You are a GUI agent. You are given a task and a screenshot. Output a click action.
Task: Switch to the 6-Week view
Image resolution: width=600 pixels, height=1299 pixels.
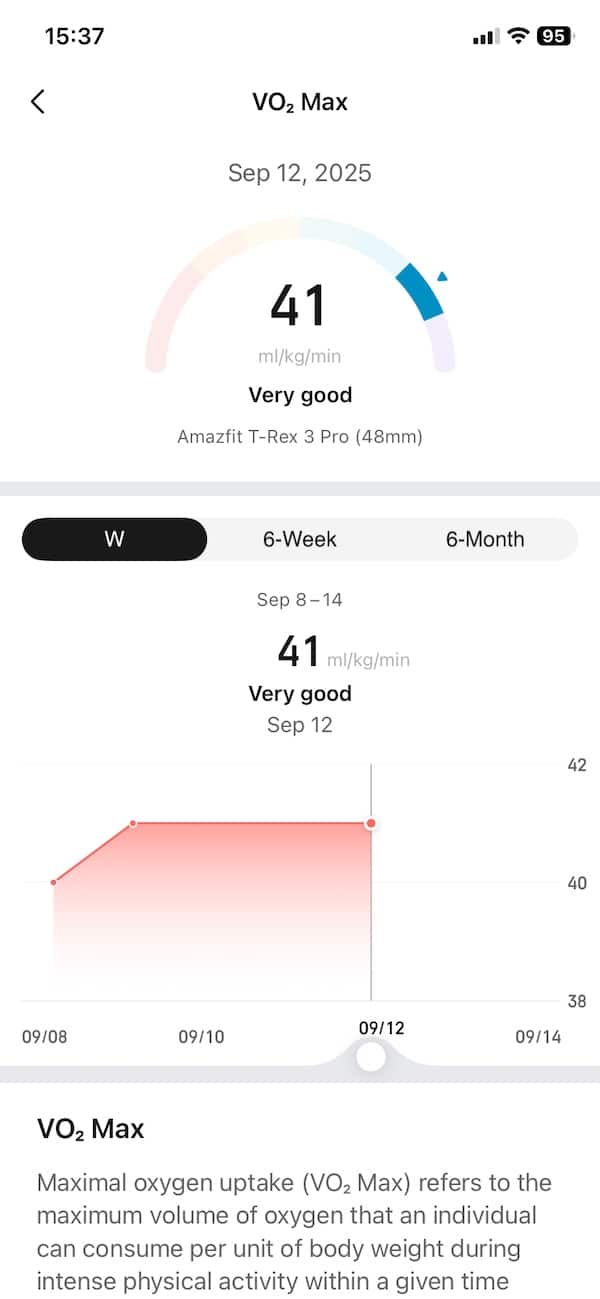(300, 539)
